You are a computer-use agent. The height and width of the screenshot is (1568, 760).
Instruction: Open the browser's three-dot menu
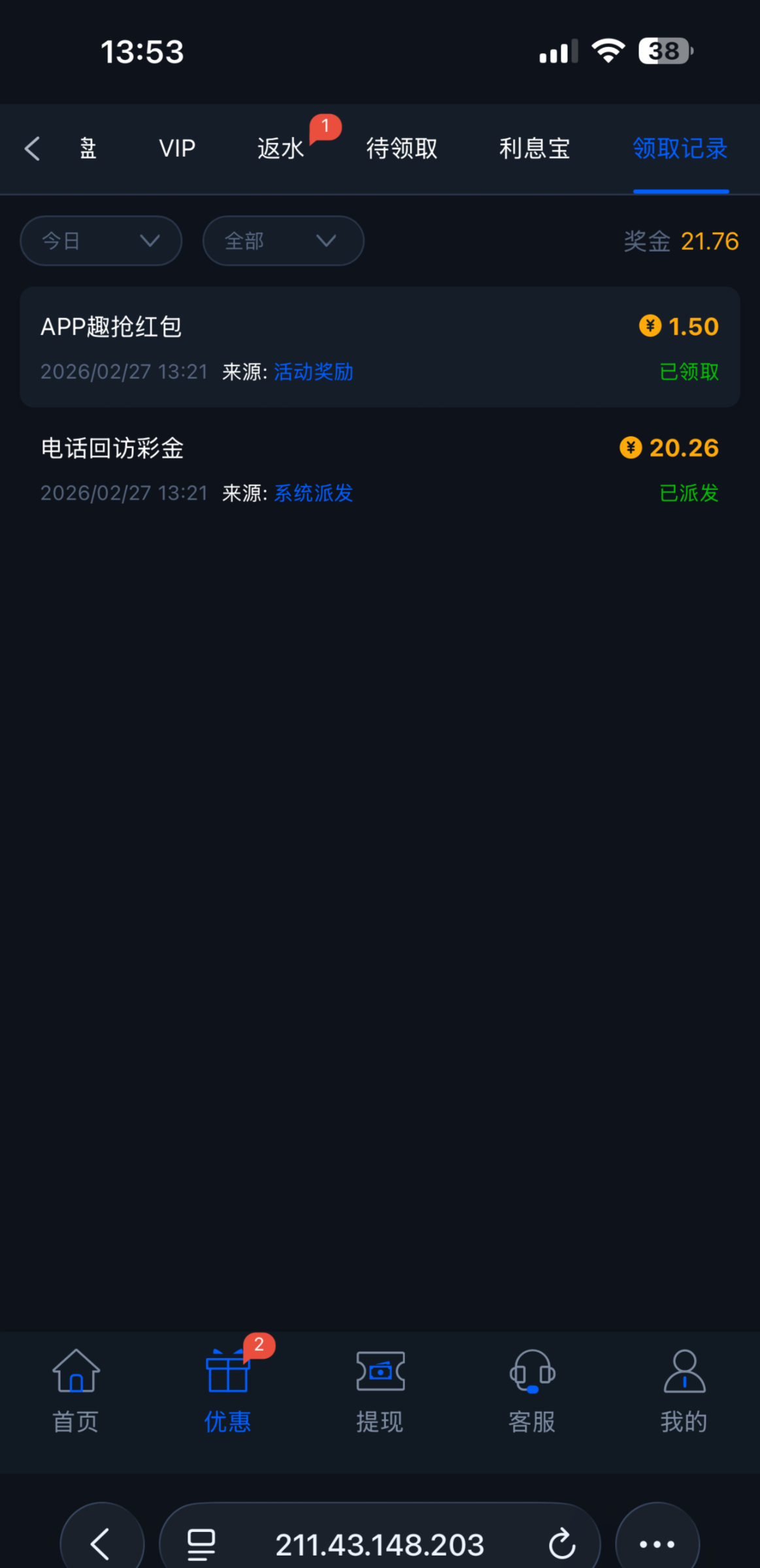coord(657,1543)
